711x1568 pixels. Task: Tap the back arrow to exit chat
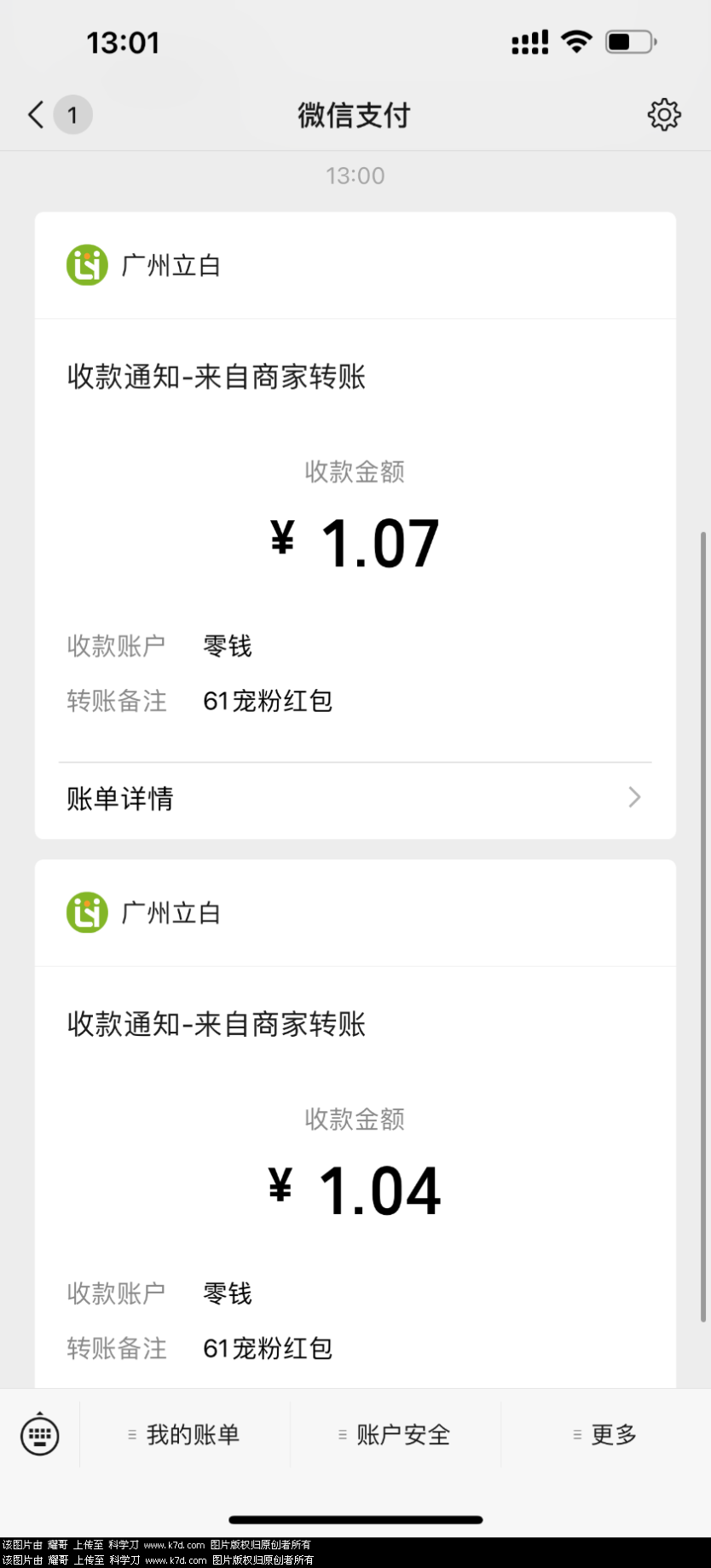34,113
